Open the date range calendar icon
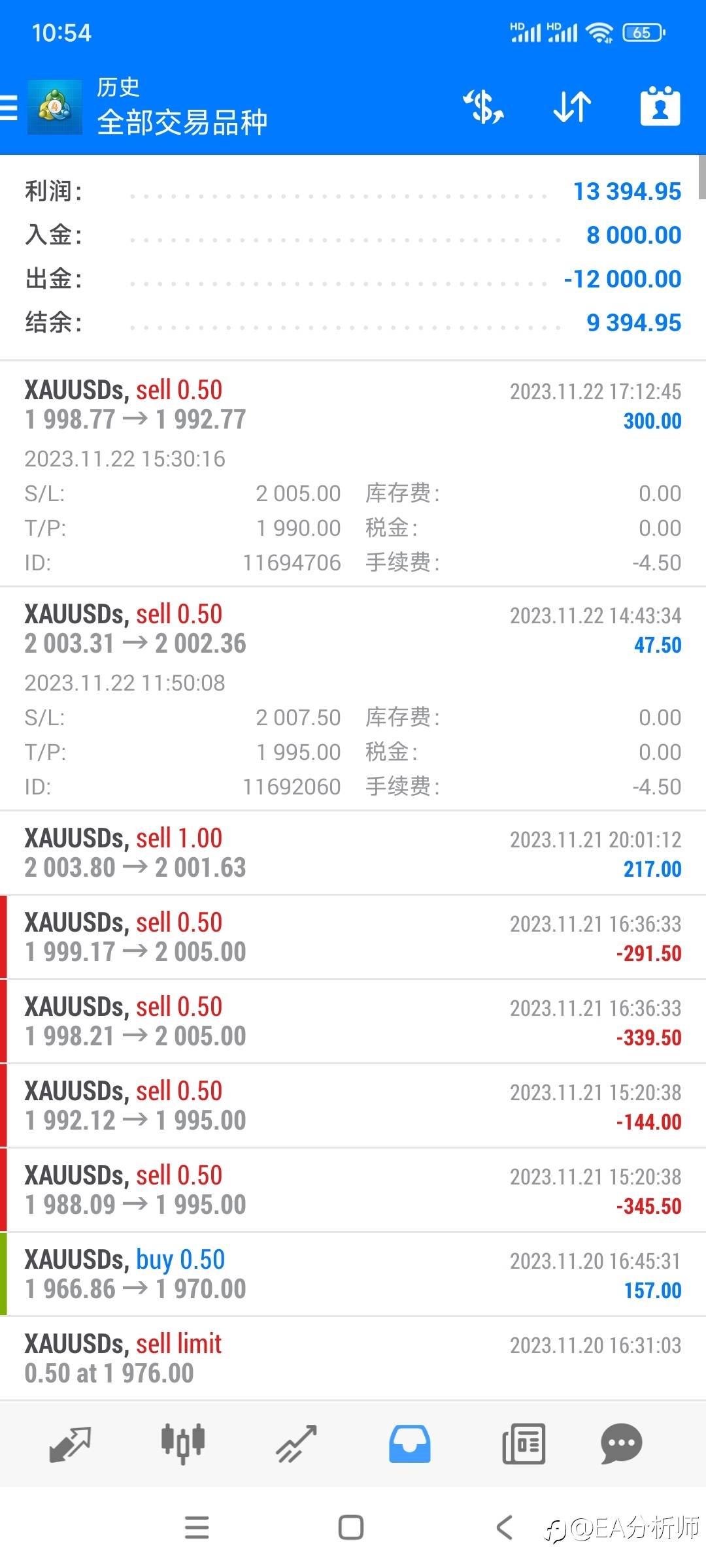706x1568 pixels. 660,106
